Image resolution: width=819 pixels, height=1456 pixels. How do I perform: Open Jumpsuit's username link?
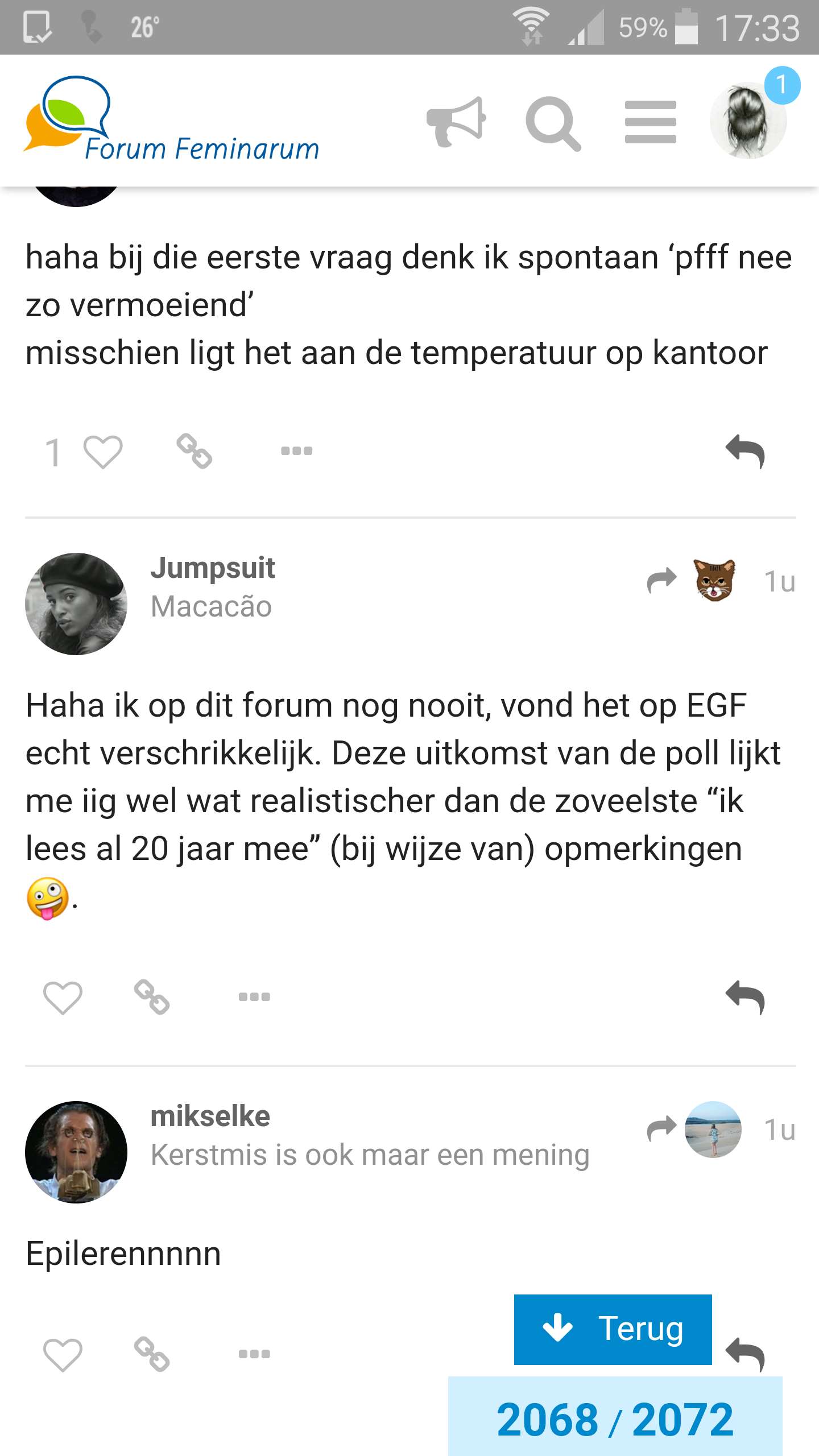pos(213,568)
